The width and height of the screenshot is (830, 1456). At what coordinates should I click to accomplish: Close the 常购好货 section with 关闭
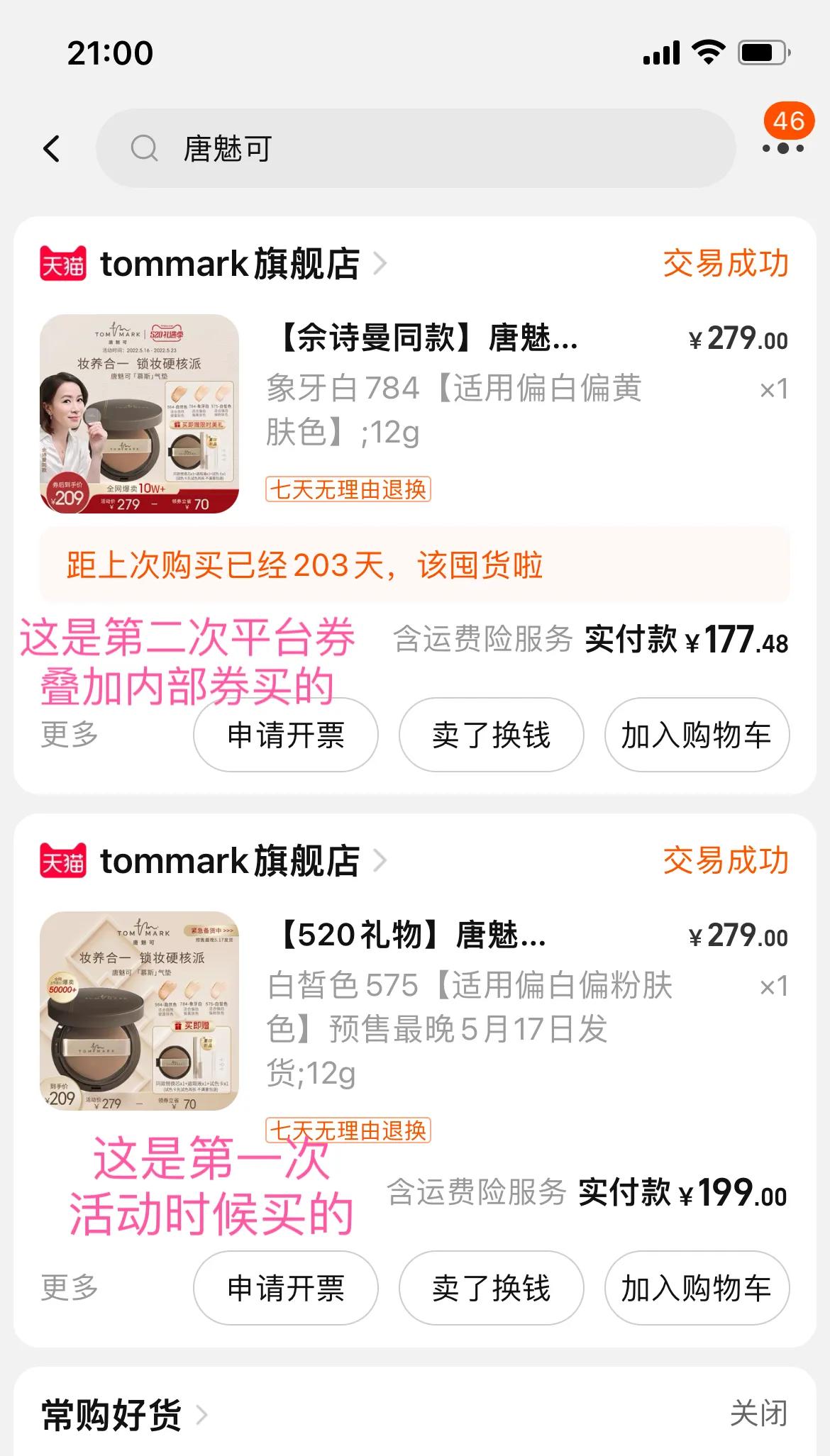click(x=758, y=1413)
